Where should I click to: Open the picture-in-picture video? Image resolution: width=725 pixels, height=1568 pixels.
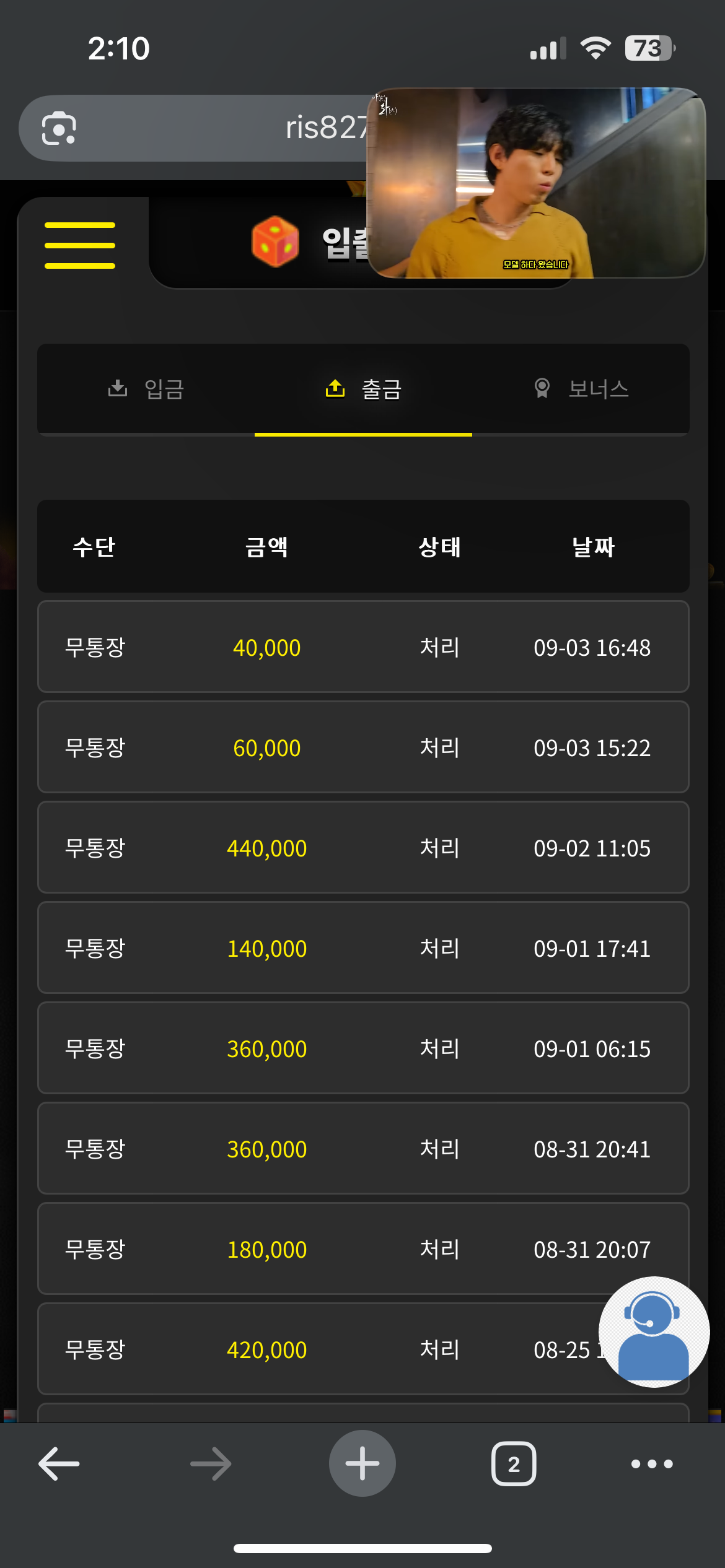tap(536, 183)
